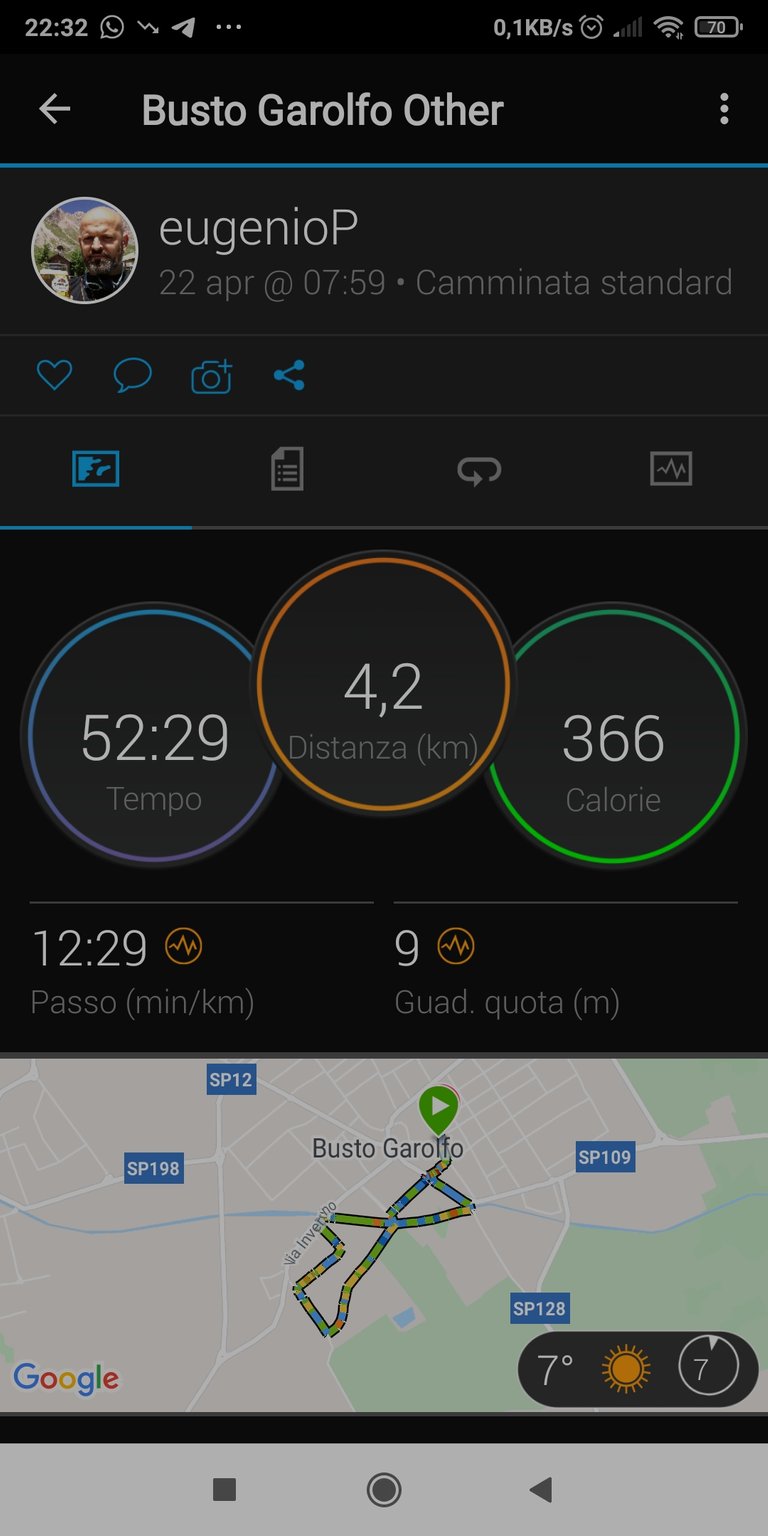
Task: Add a photo to the activity
Action: click(211, 376)
